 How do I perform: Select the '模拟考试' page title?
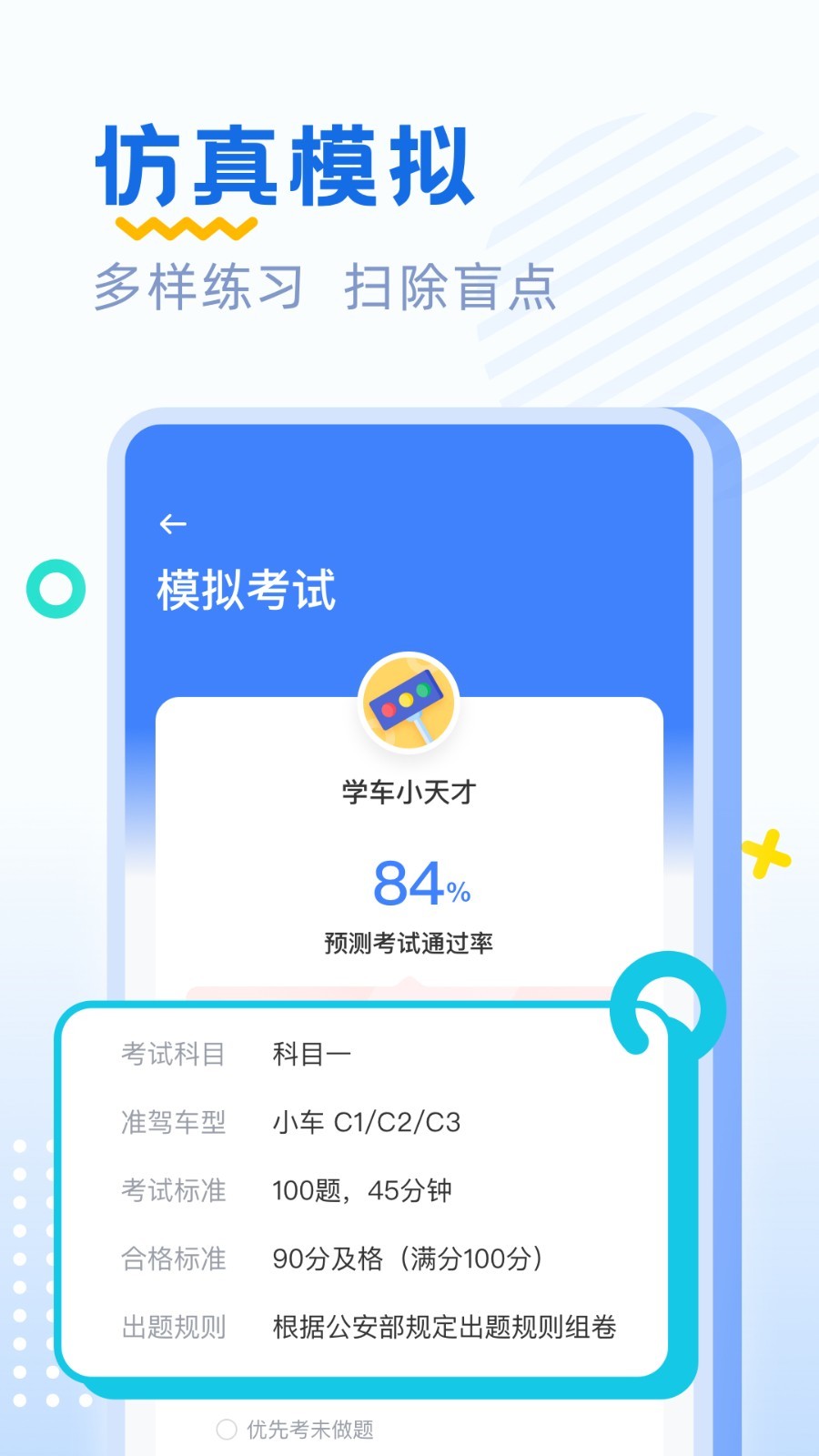(x=246, y=590)
